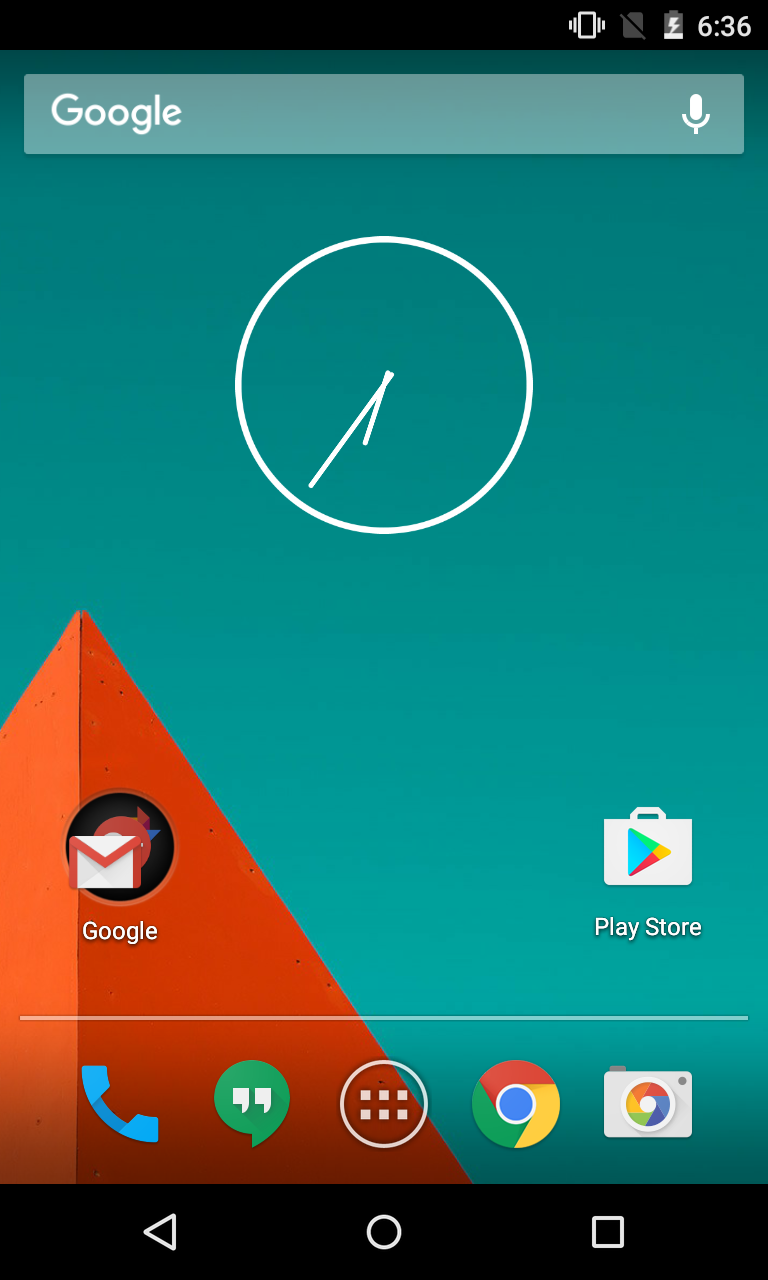
Task: Open the Phone dialer app
Action: pos(120,1103)
